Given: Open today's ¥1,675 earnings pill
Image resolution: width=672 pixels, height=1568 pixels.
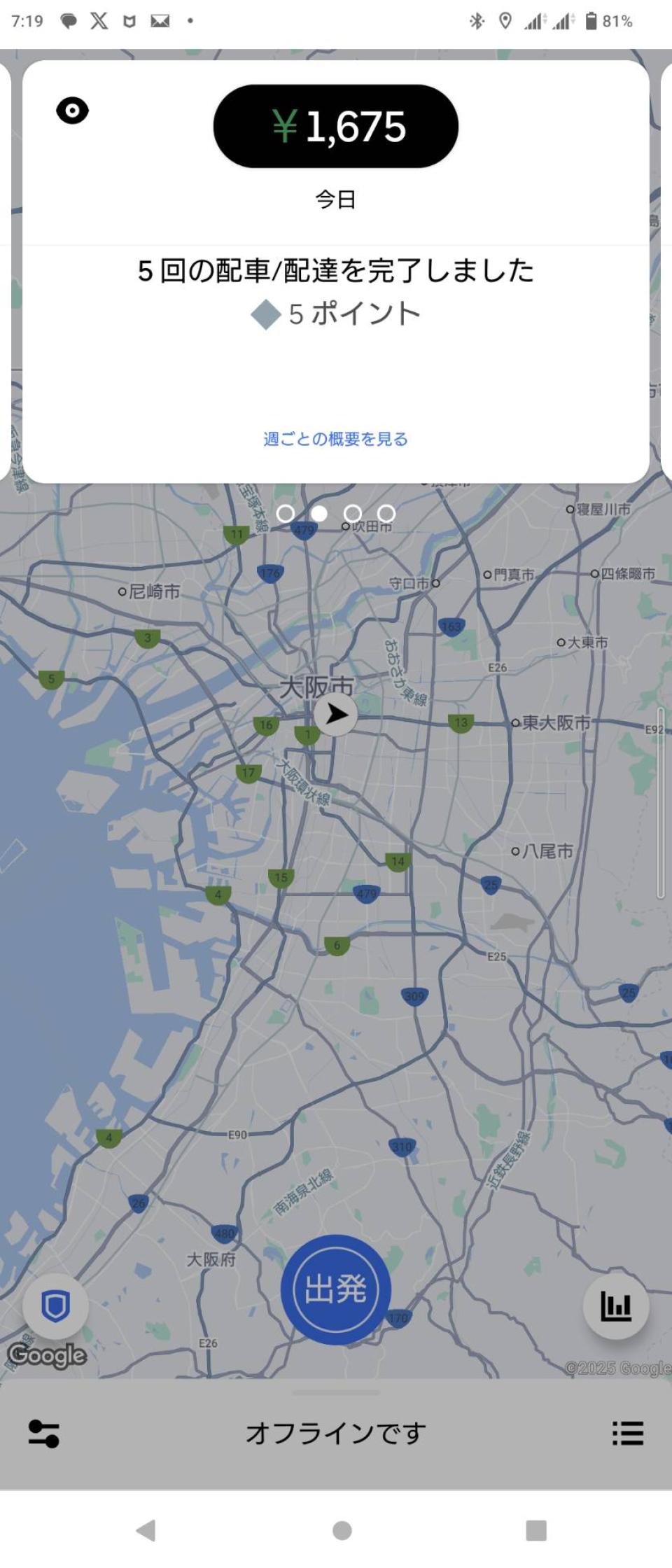Looking at the screenshot, I should [336, 127].
